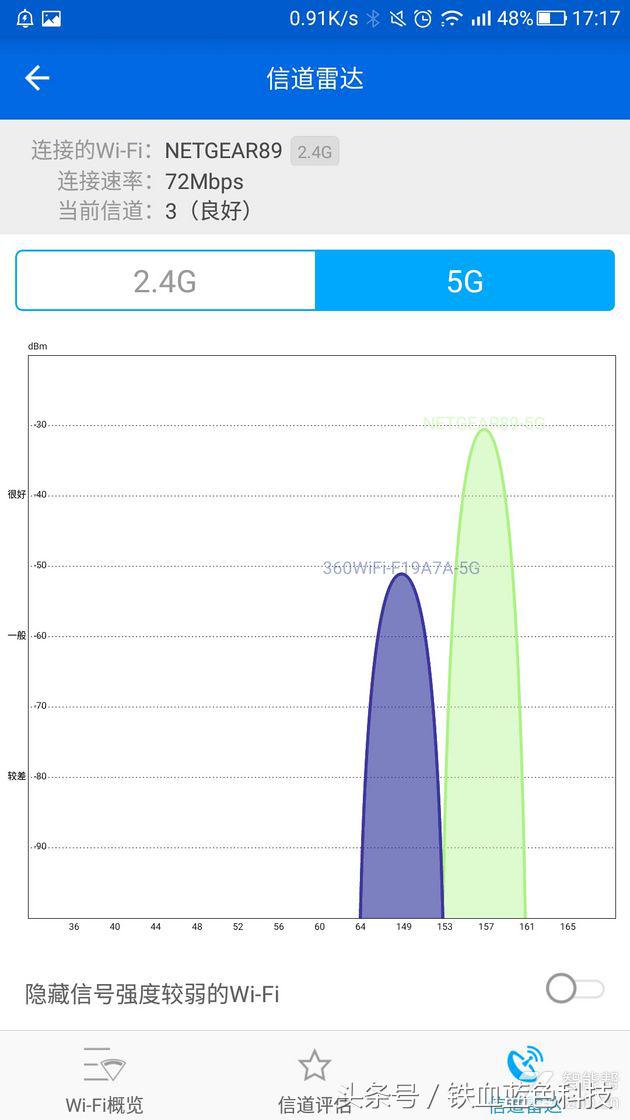Image resolution: width=630 pixels, height=1120 pixels.
Task: Switch to the 2.4G band tab
Action: 165,281
